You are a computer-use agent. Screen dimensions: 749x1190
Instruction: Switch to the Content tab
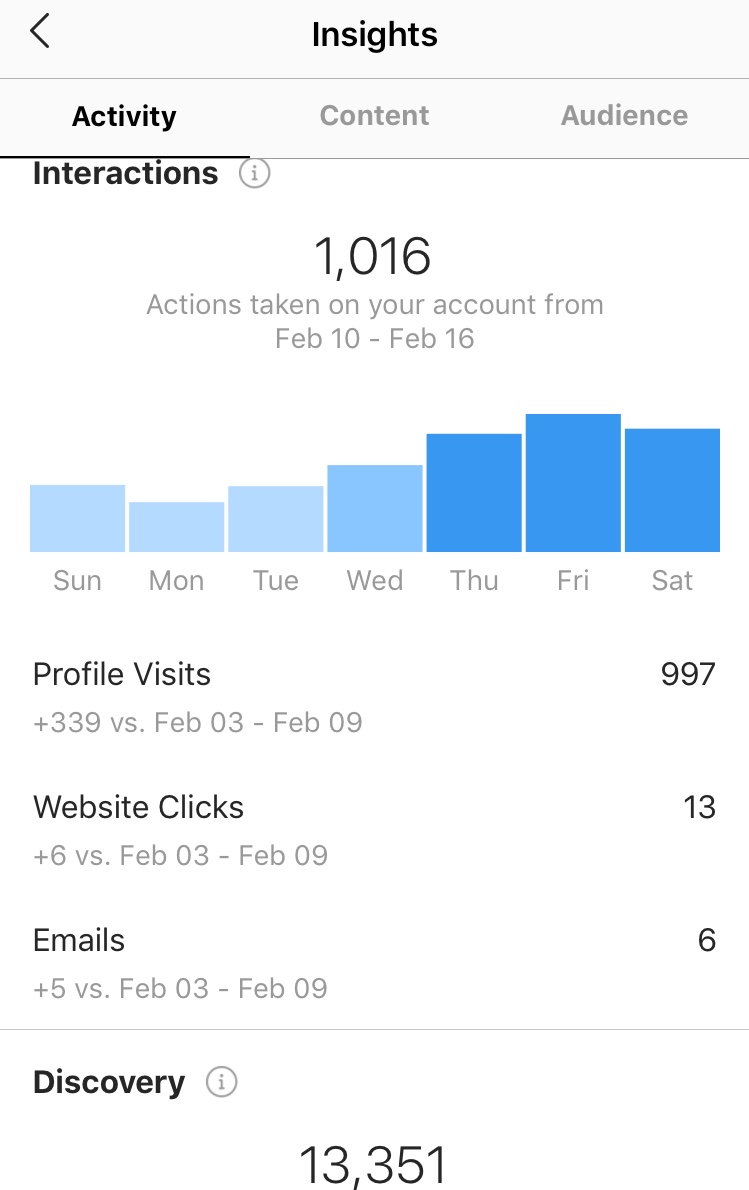(x=374, y=116)
